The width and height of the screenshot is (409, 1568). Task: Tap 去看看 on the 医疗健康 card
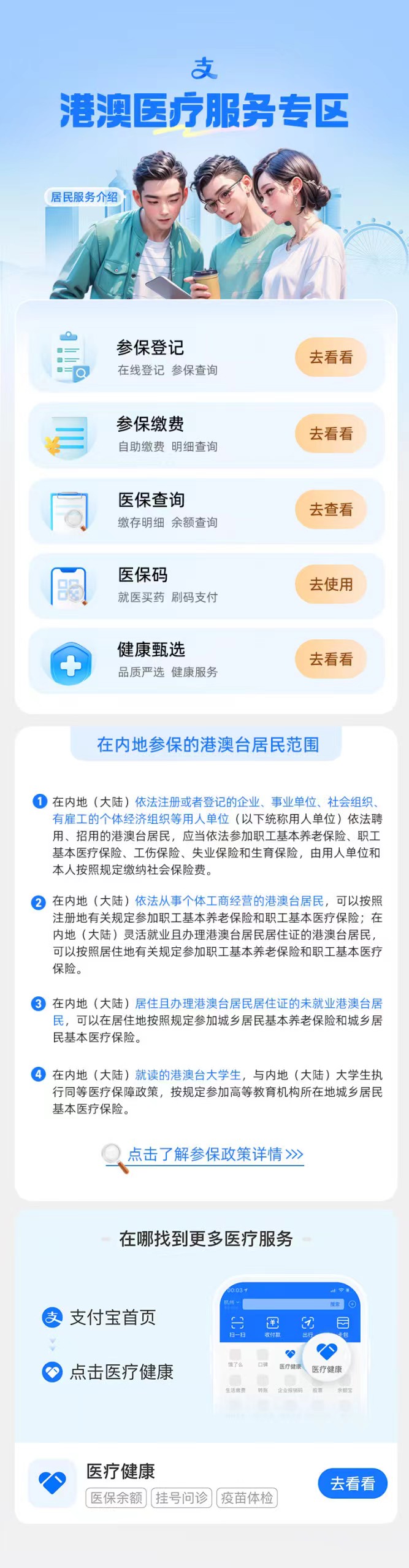pos(352,1483)
